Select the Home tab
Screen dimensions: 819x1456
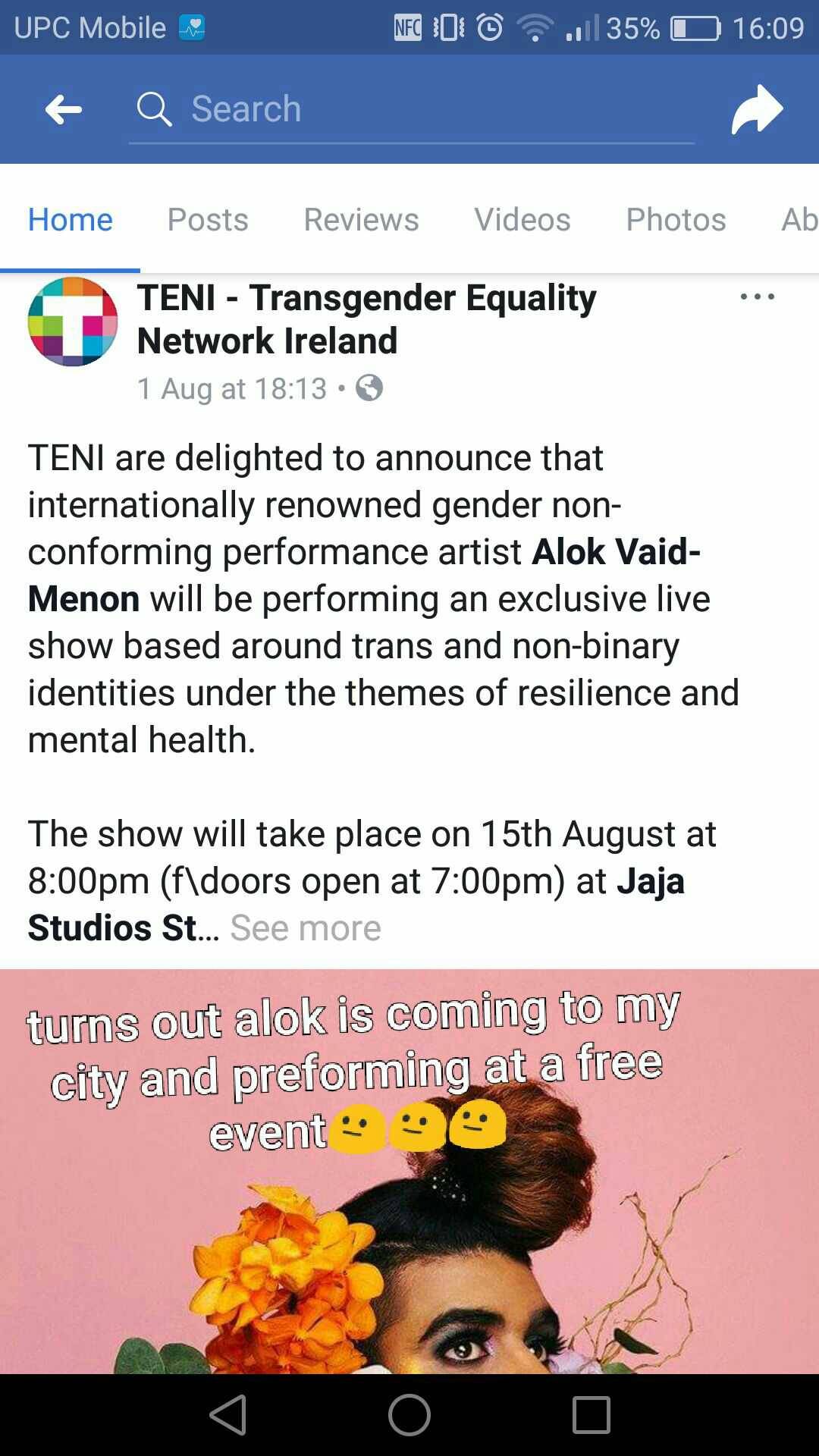click(70, 220)
